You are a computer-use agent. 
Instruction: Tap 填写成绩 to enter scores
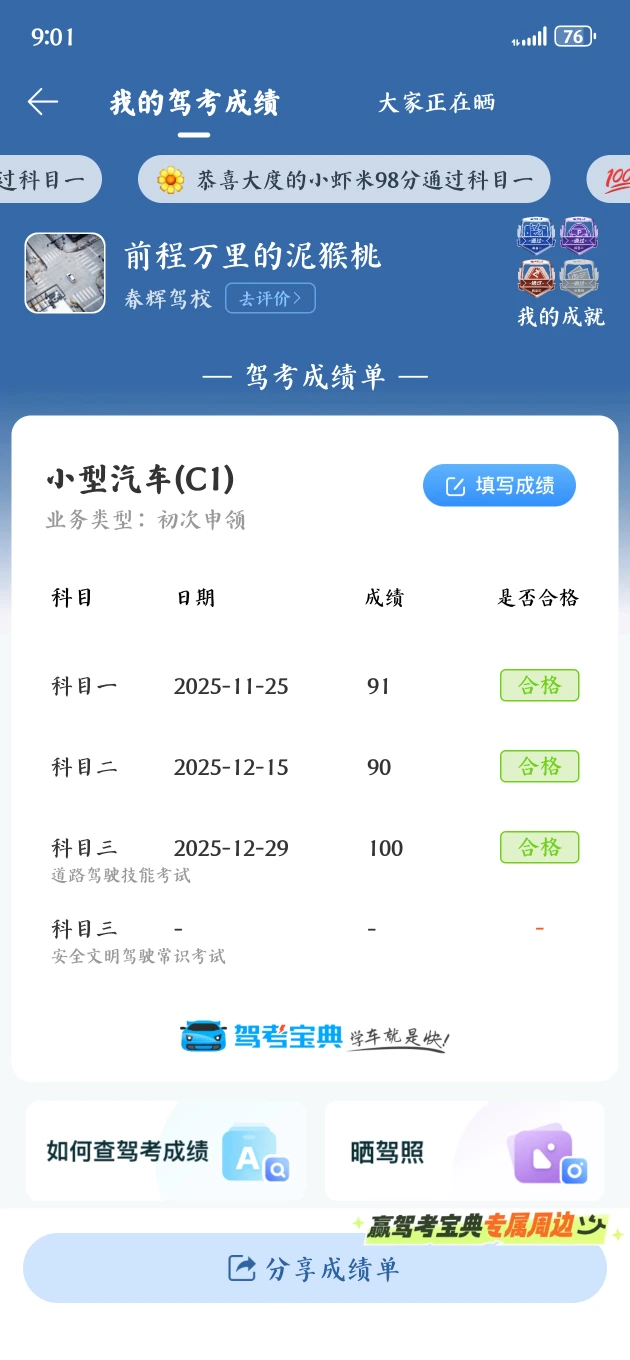499,486
